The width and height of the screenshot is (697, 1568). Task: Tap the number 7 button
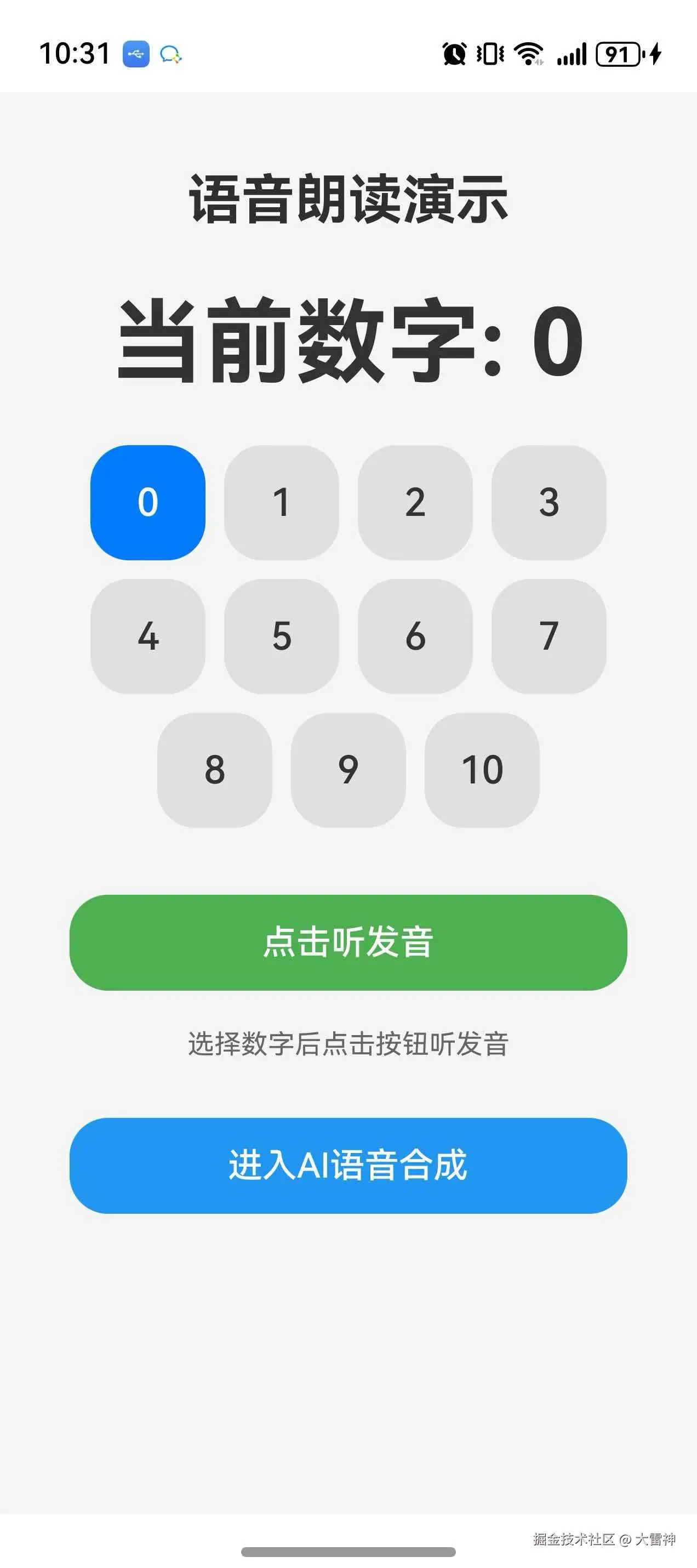[x=548, y=635]
